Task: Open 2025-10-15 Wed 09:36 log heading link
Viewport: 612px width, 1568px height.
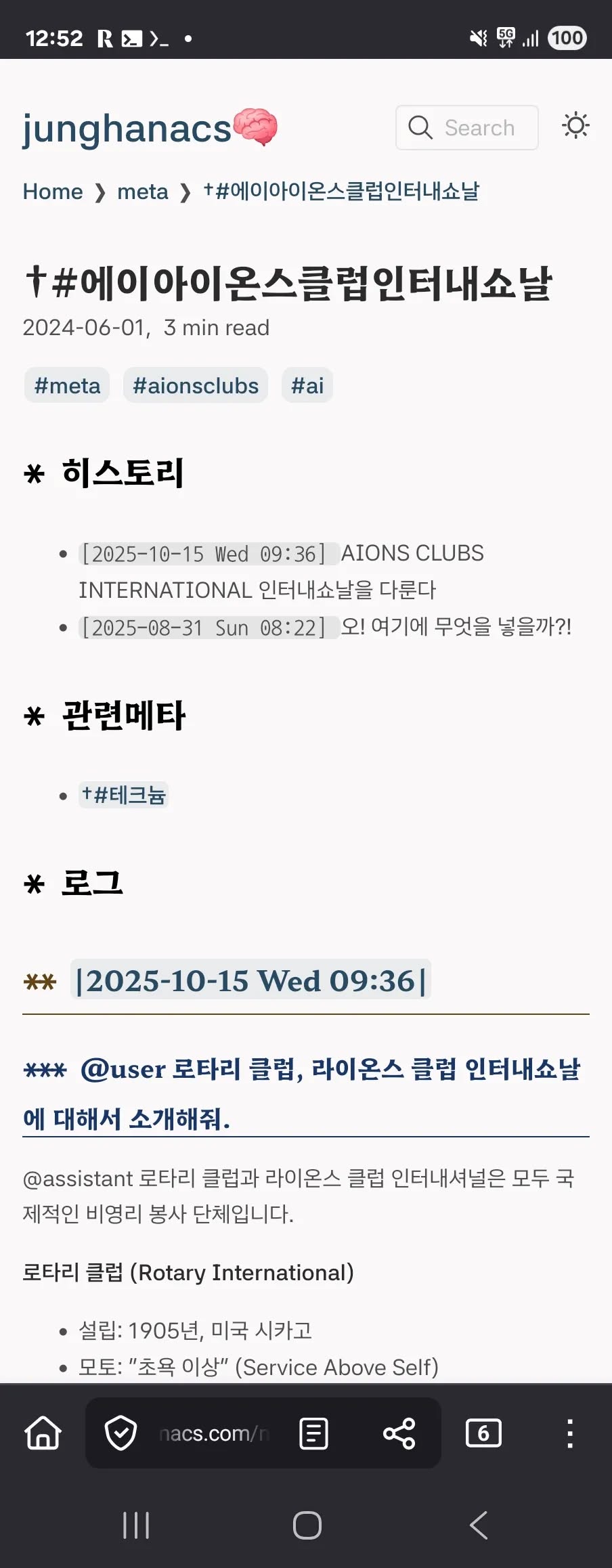Action: pos(250,981)
